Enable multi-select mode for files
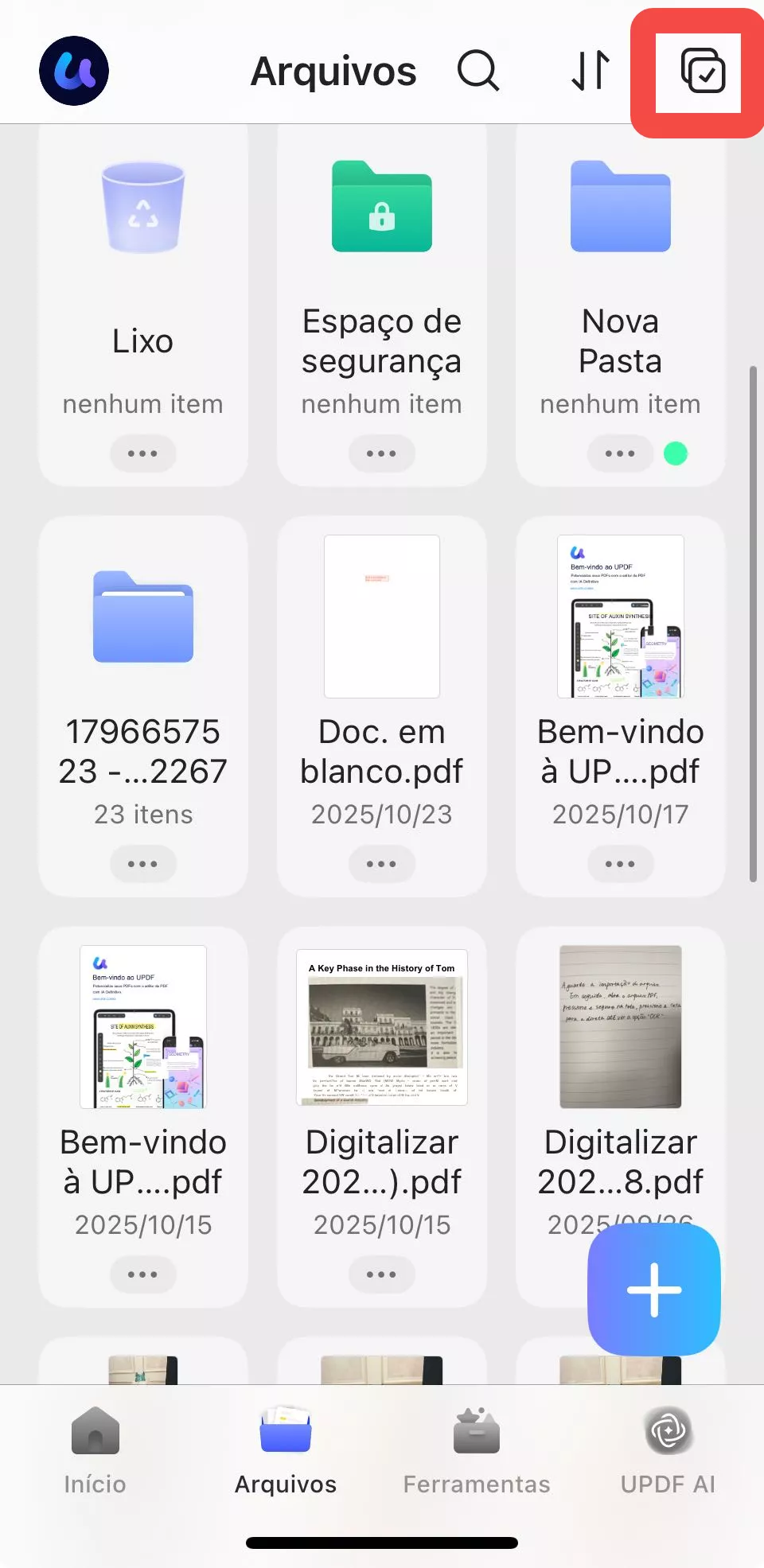 703,71
